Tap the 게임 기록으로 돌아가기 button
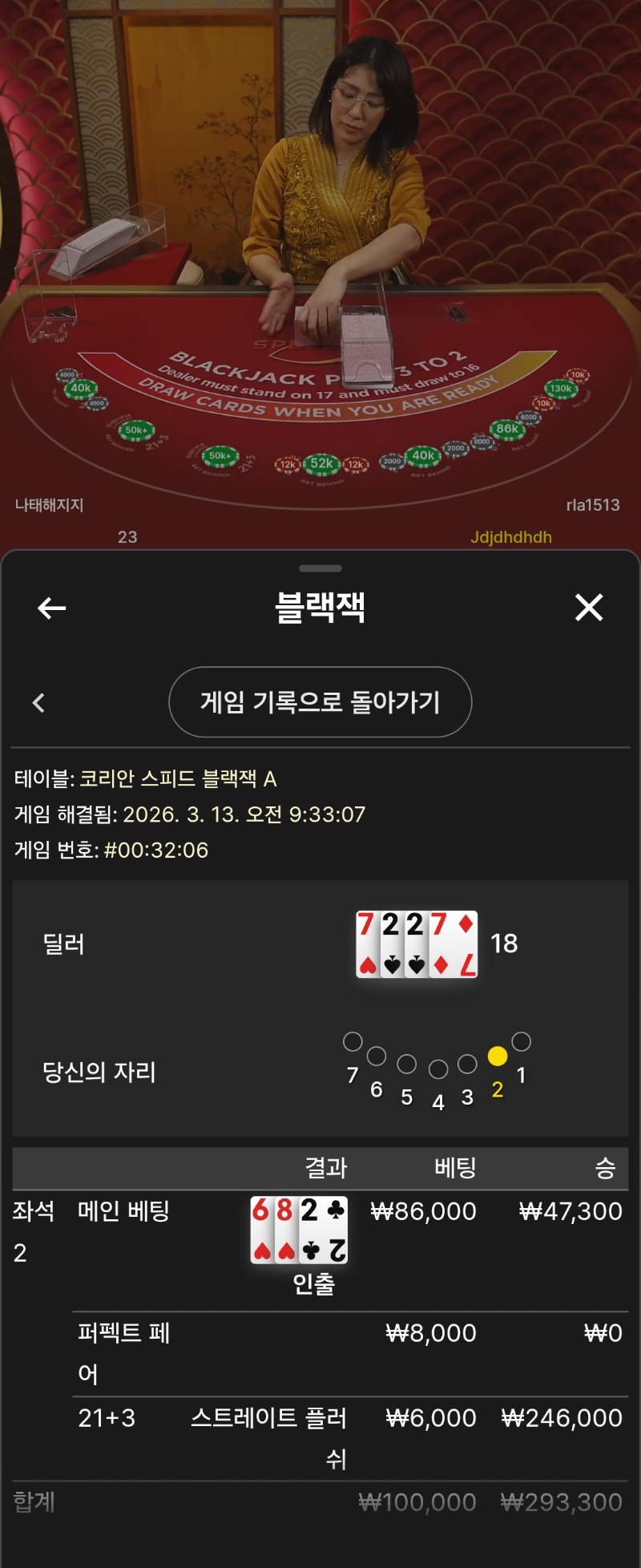 [x=320, y=702]
